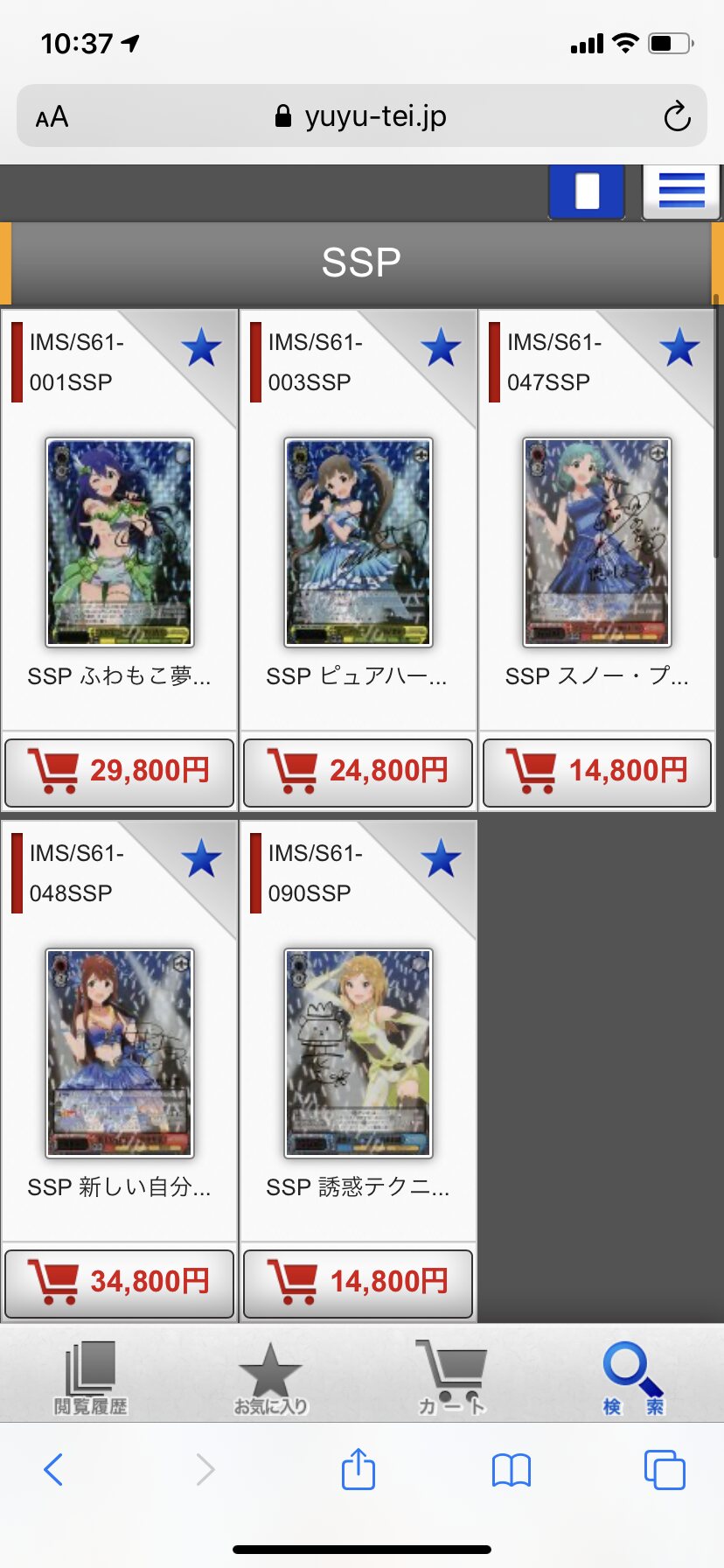Add IMS/S61-090SSP to cart for 14,800円
The height and width of the screenshot is (1568, 724).
coord(358,1283)
